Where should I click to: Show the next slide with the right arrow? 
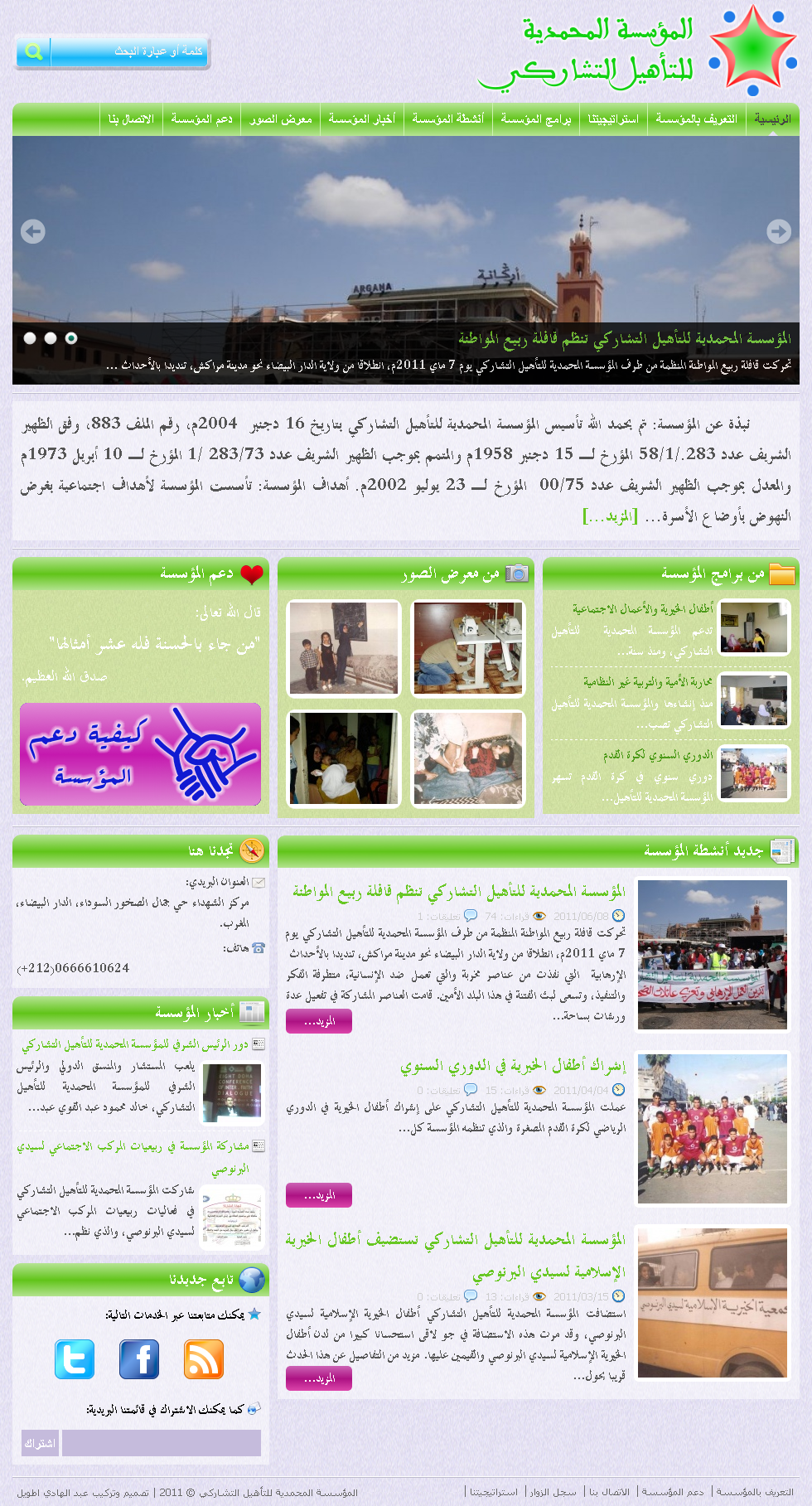[778, 231]
